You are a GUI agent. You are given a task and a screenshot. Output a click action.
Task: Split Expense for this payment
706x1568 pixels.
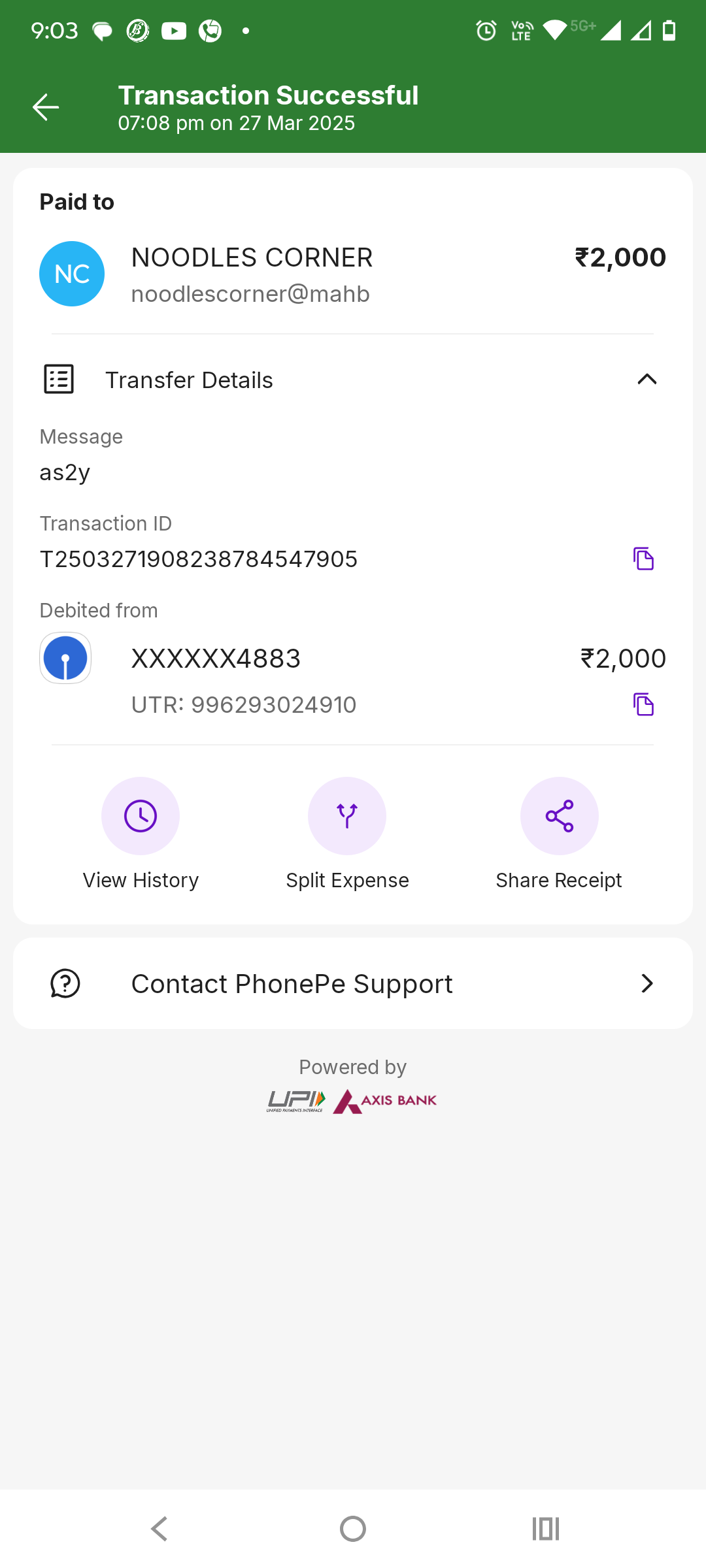(347, 816)
